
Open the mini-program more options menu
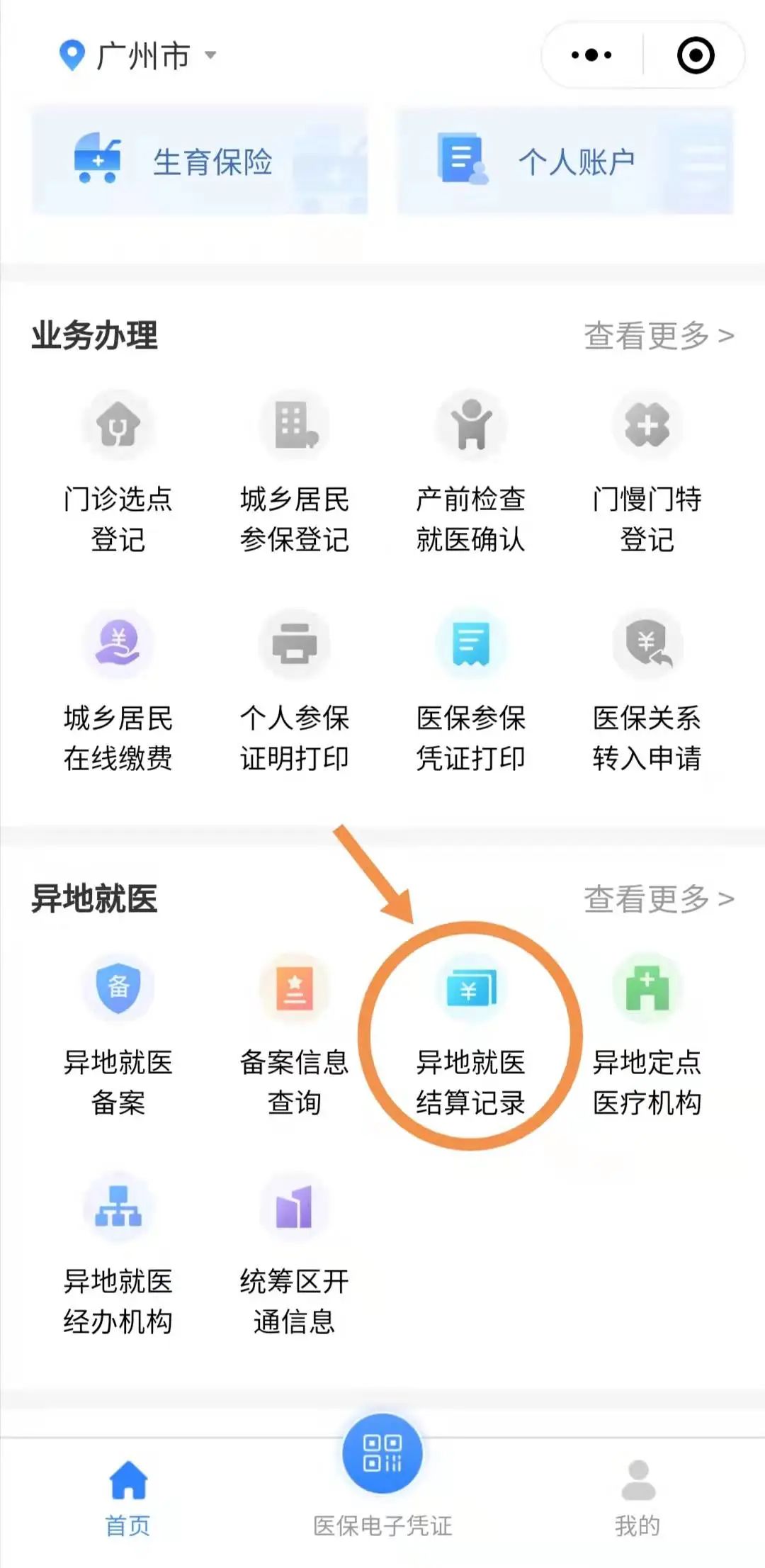(590, 53)
